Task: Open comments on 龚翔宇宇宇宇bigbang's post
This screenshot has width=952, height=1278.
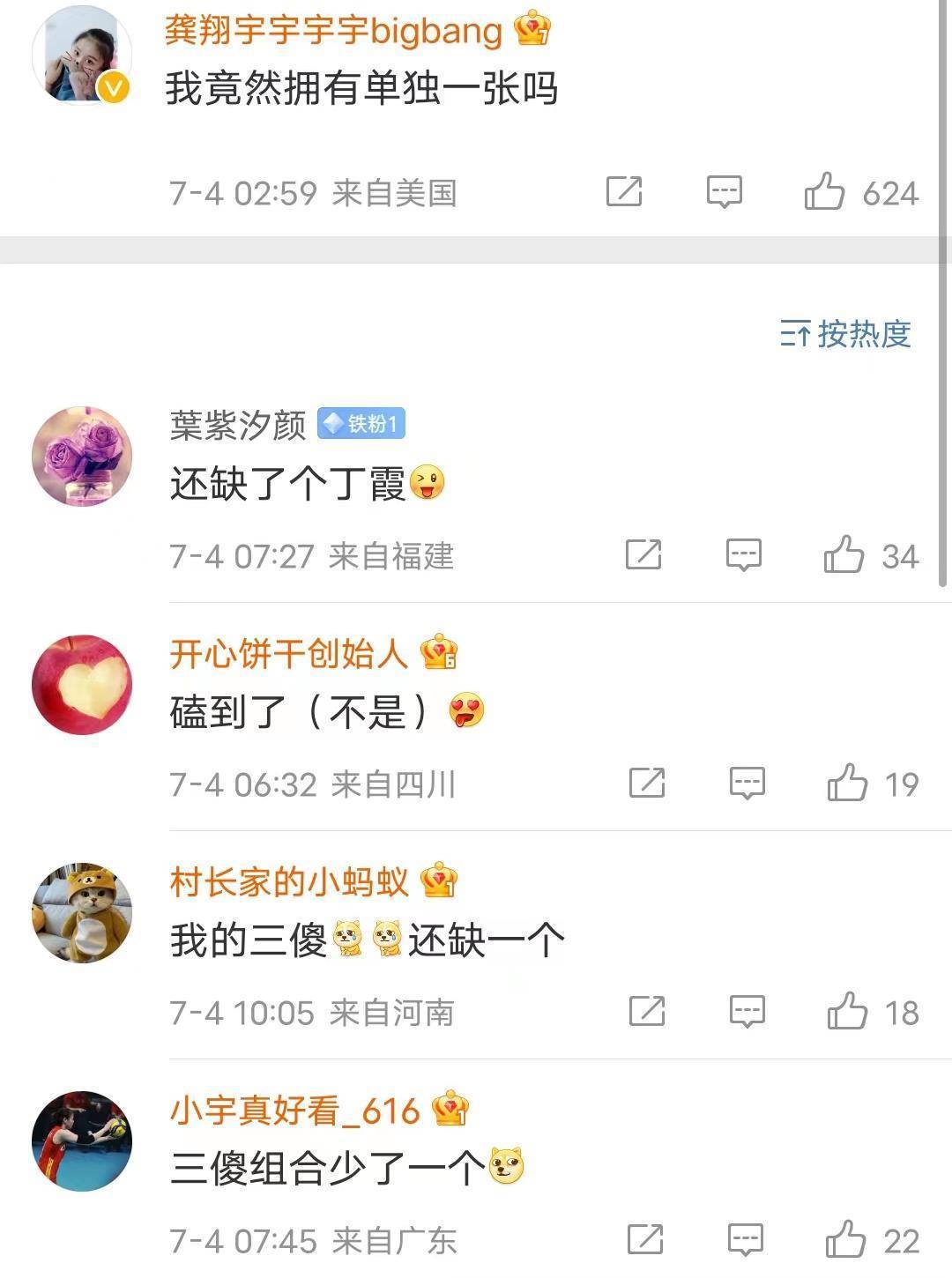Action: point(724,191)
